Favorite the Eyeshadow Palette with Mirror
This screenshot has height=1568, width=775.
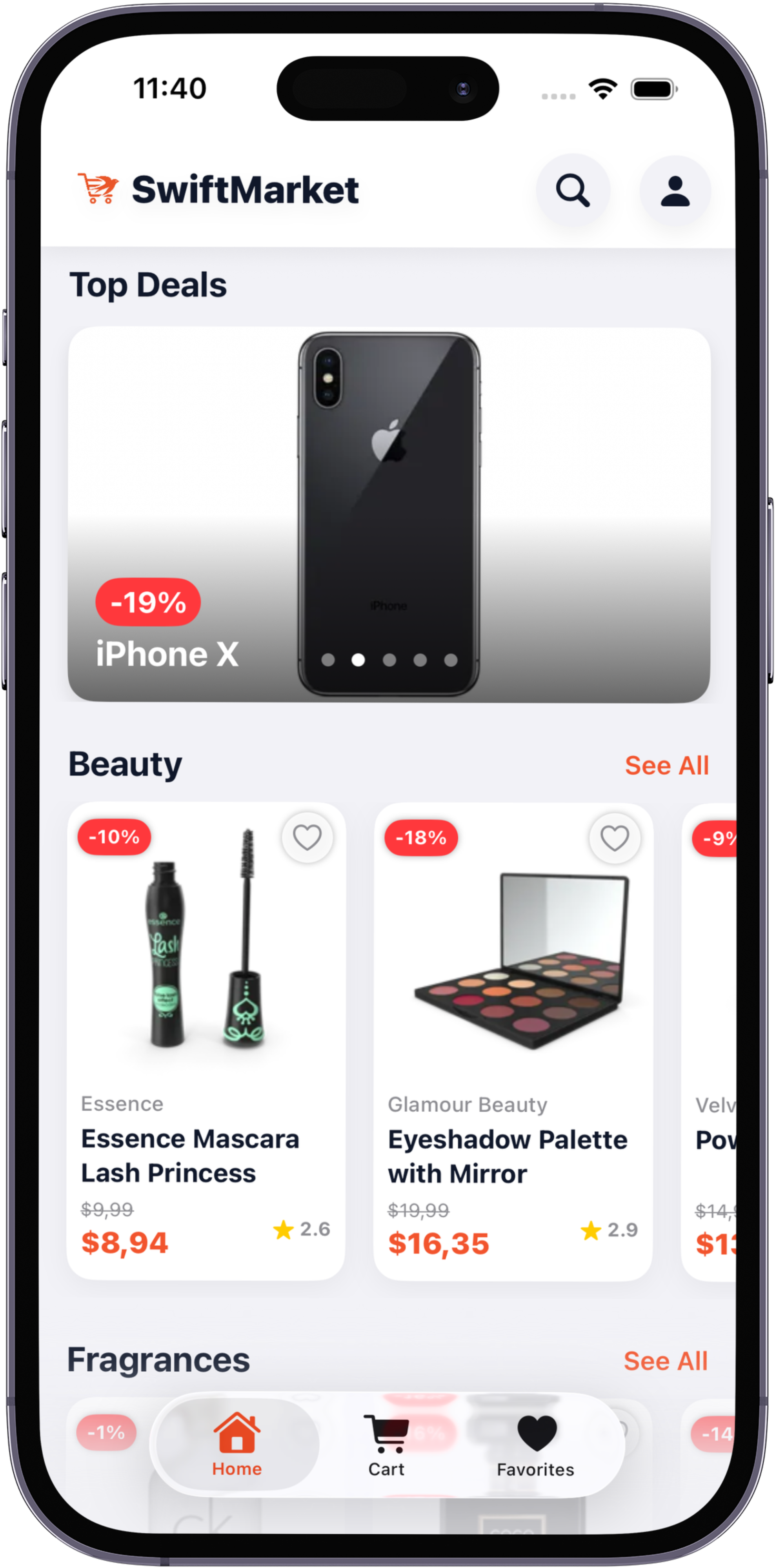coord(615,839)
